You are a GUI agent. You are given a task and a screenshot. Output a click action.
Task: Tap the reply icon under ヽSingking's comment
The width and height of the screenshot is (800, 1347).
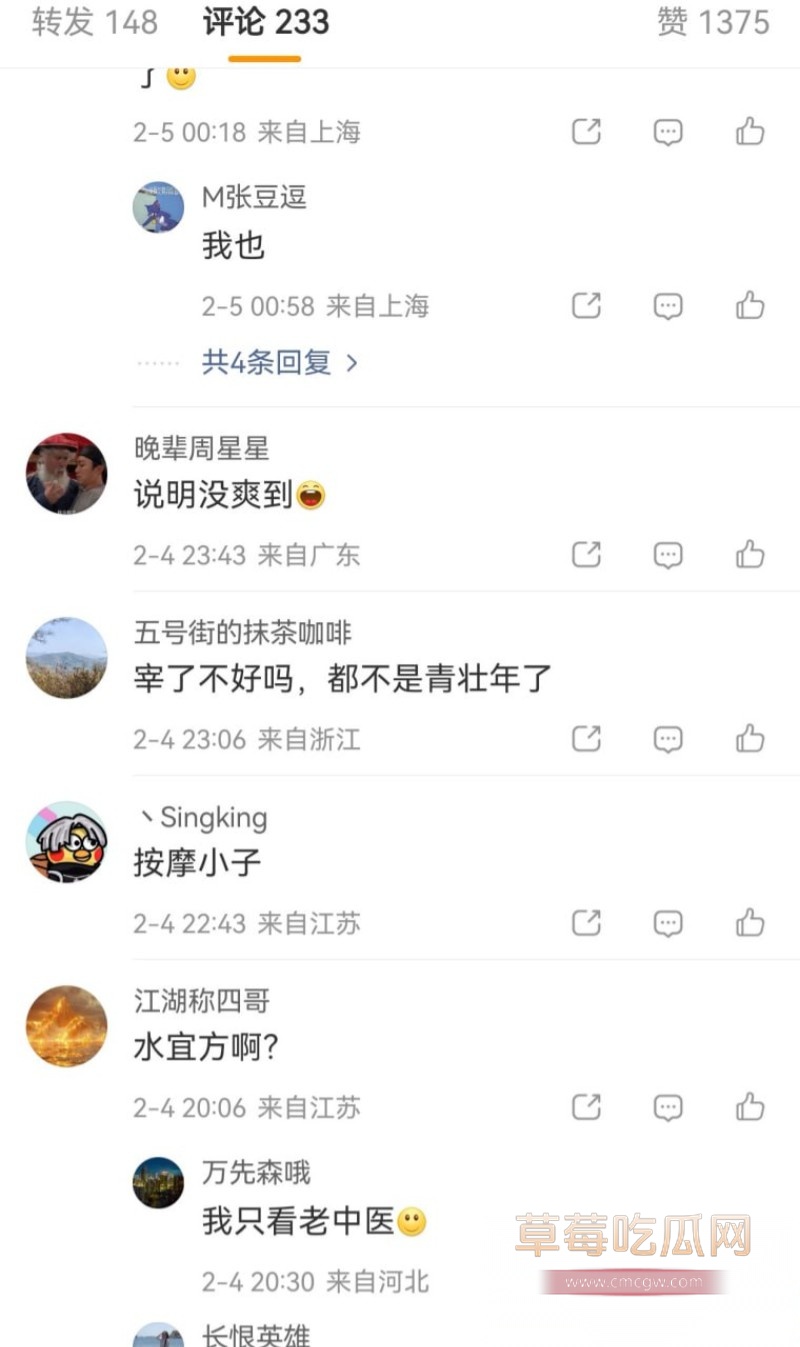[x=667, y=922]
